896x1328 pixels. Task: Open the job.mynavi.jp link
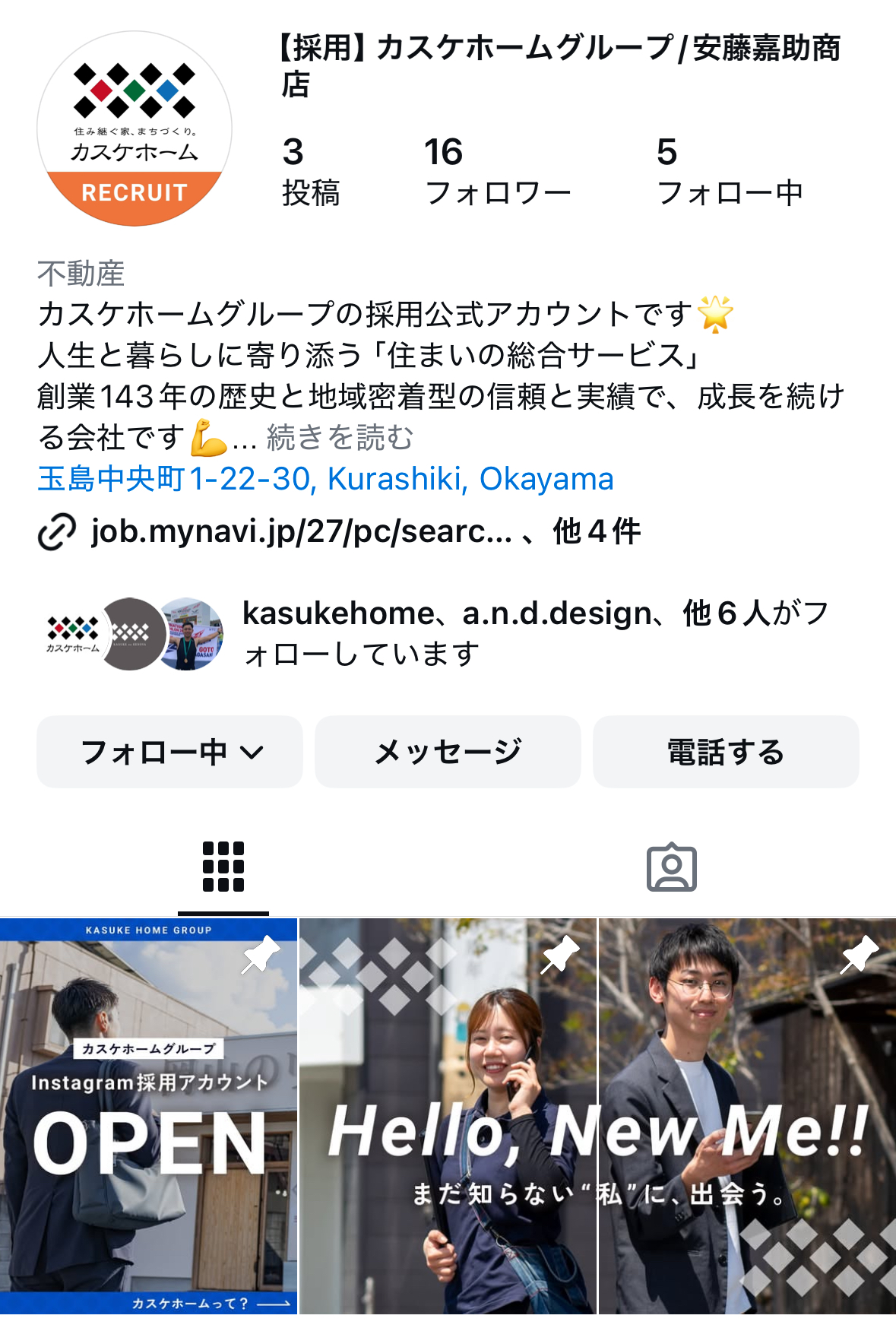301,531
